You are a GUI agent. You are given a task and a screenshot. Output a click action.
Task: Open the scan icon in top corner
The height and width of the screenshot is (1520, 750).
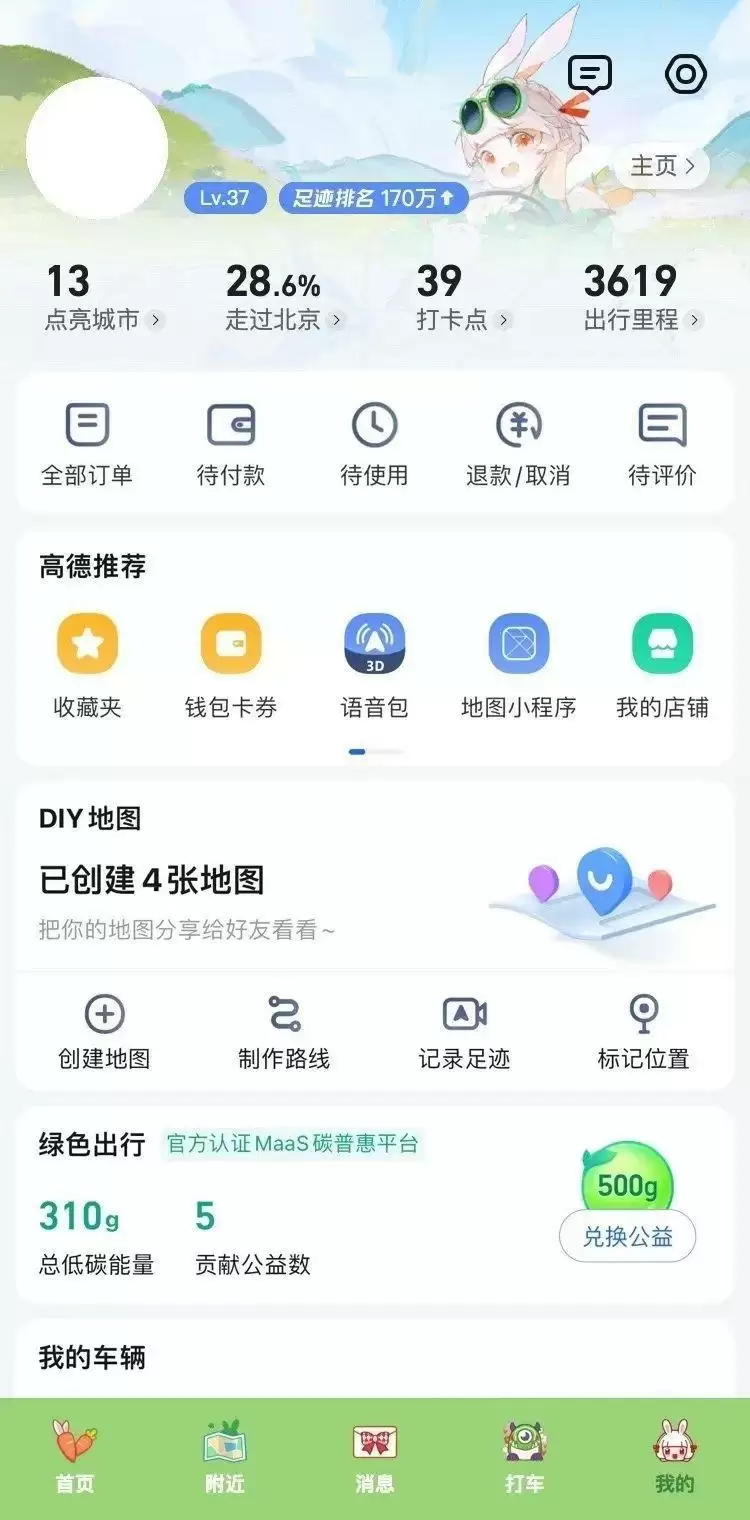[x=686, y=73]
